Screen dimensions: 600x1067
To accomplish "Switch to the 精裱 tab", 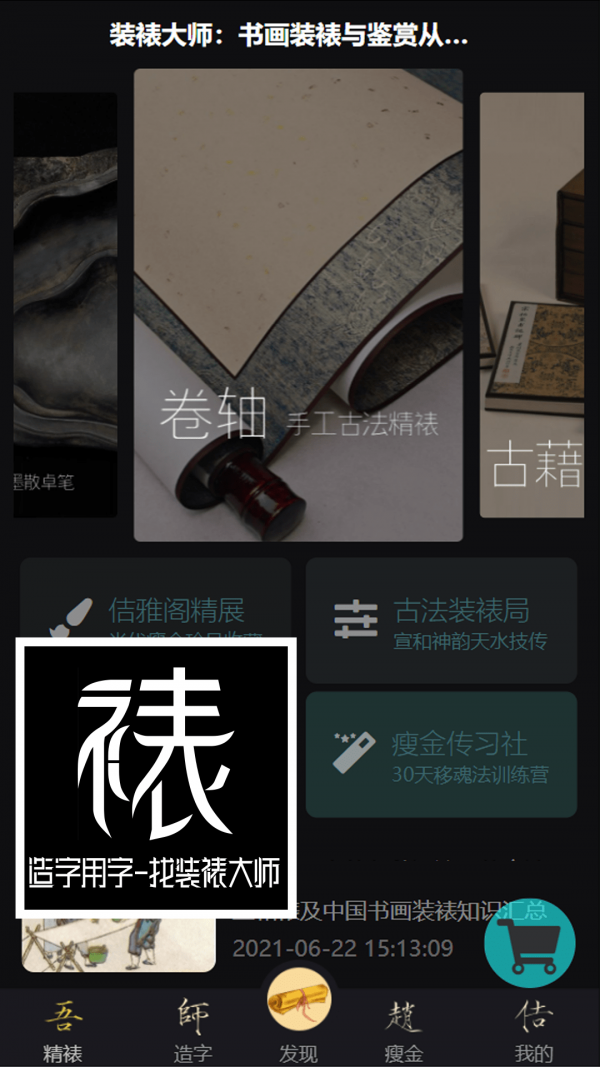I will tap(62, 1030).
